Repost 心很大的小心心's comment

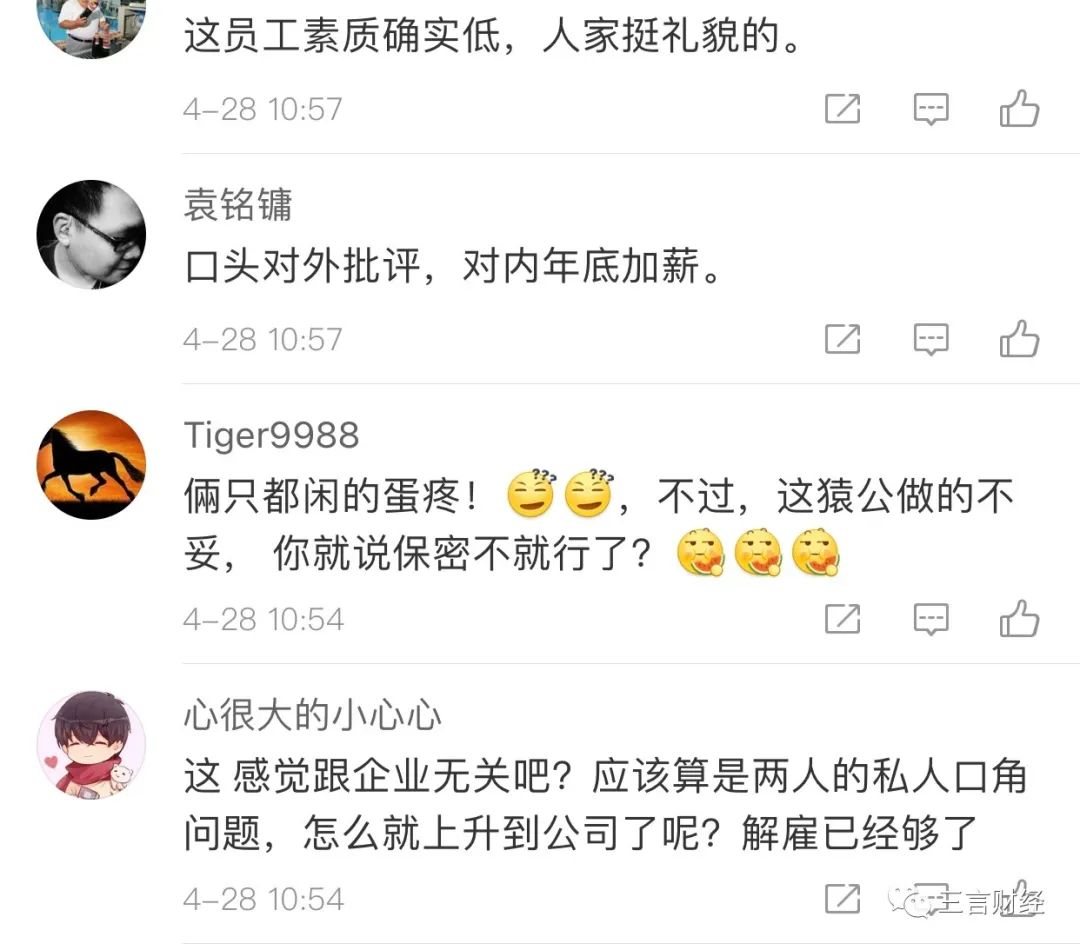point(842,898)
